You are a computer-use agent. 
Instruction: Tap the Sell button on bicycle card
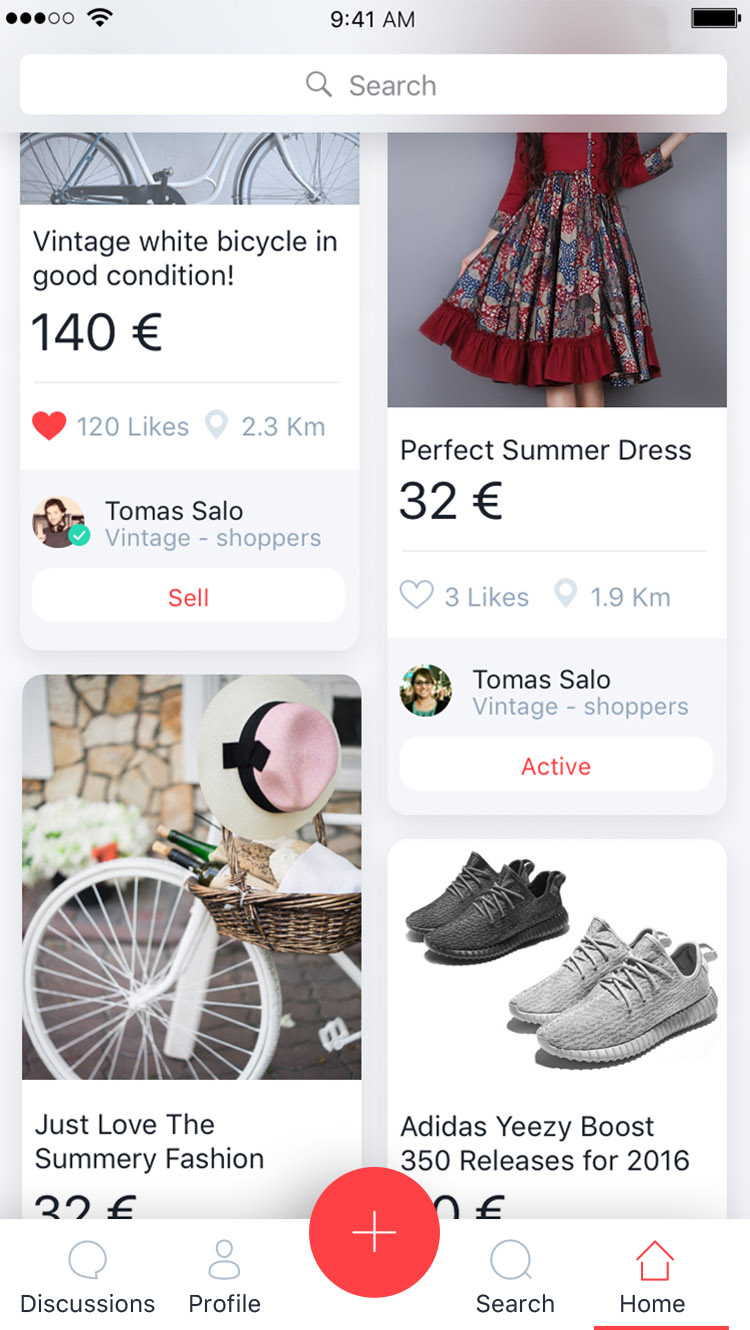(189, 597)
